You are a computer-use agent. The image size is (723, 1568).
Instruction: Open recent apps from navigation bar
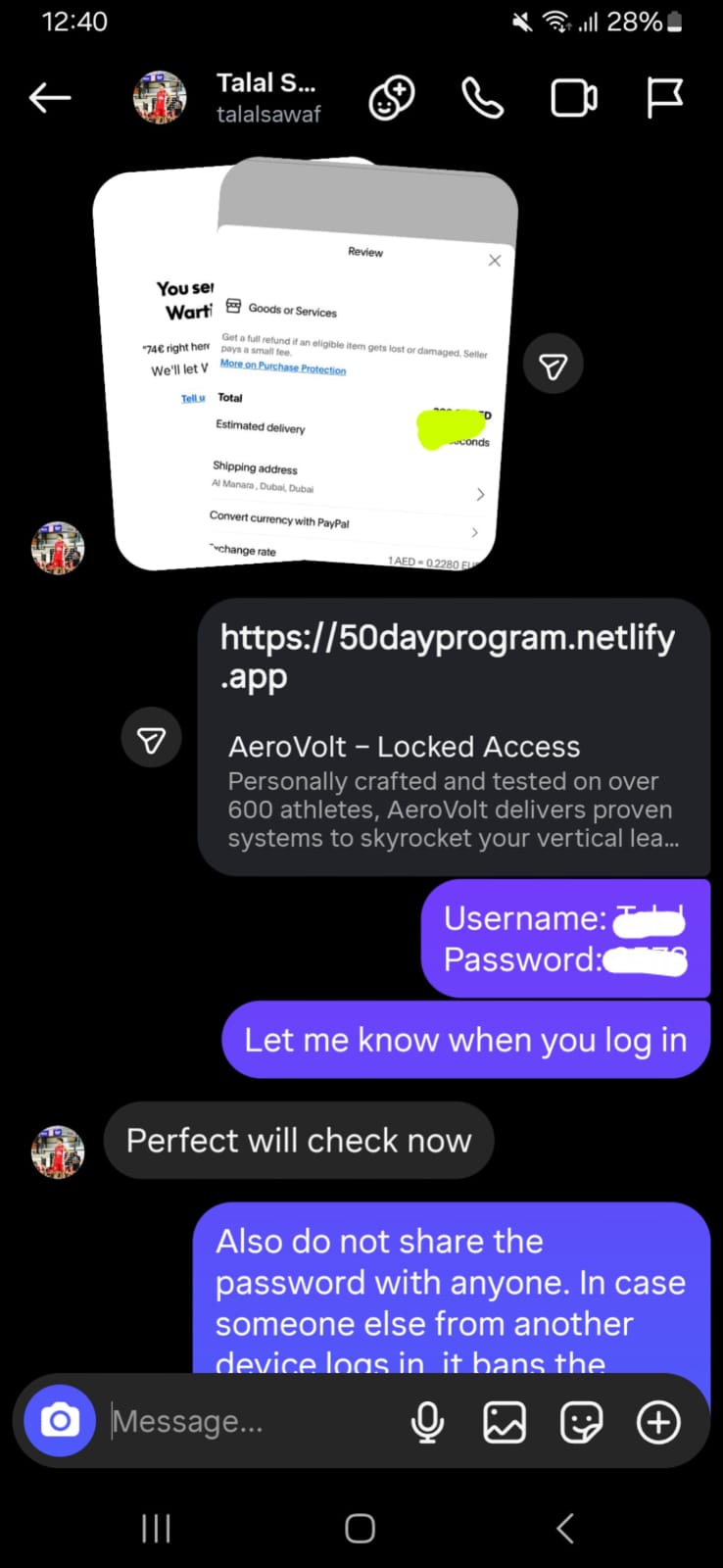click(x=156, y=1528)
